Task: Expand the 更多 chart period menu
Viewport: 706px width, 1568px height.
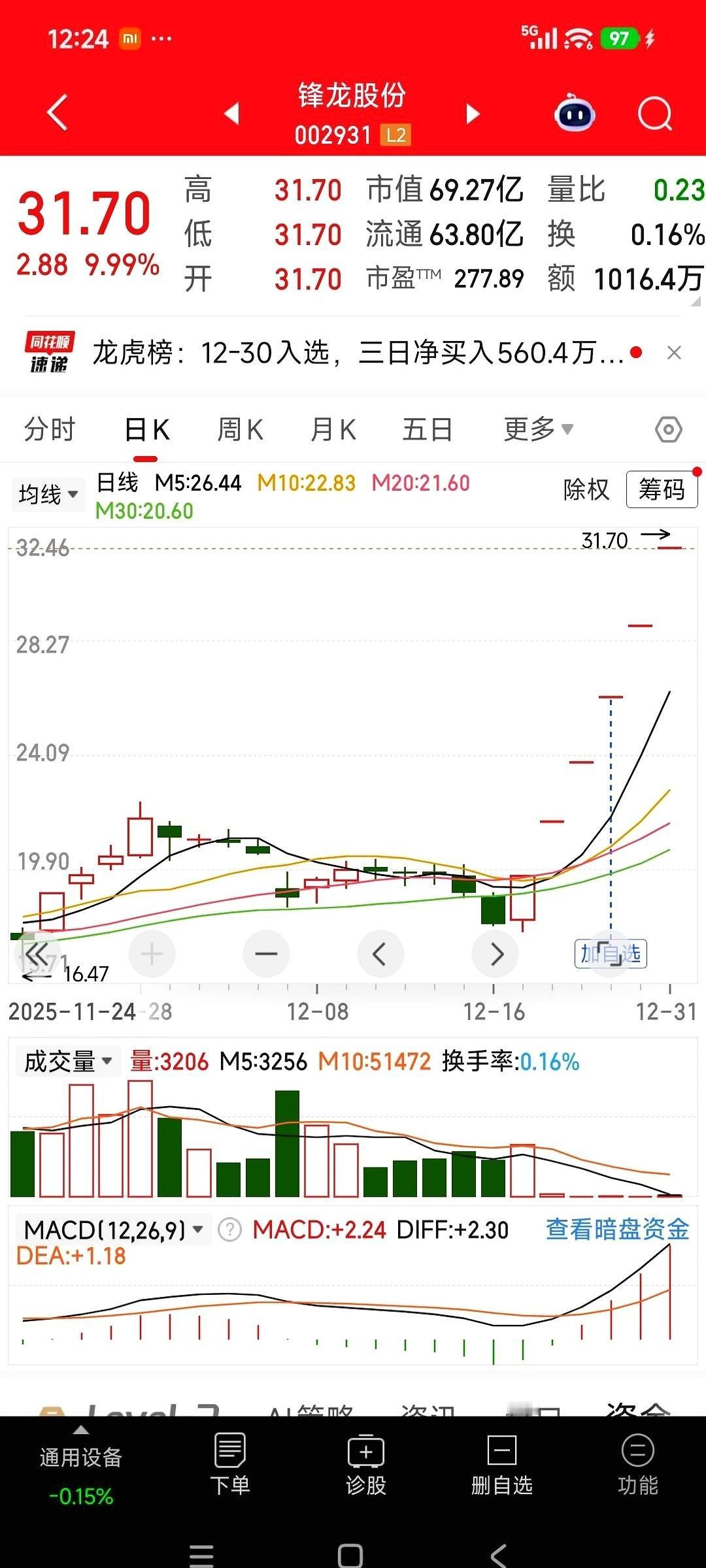Action: [x=536, y=429]
